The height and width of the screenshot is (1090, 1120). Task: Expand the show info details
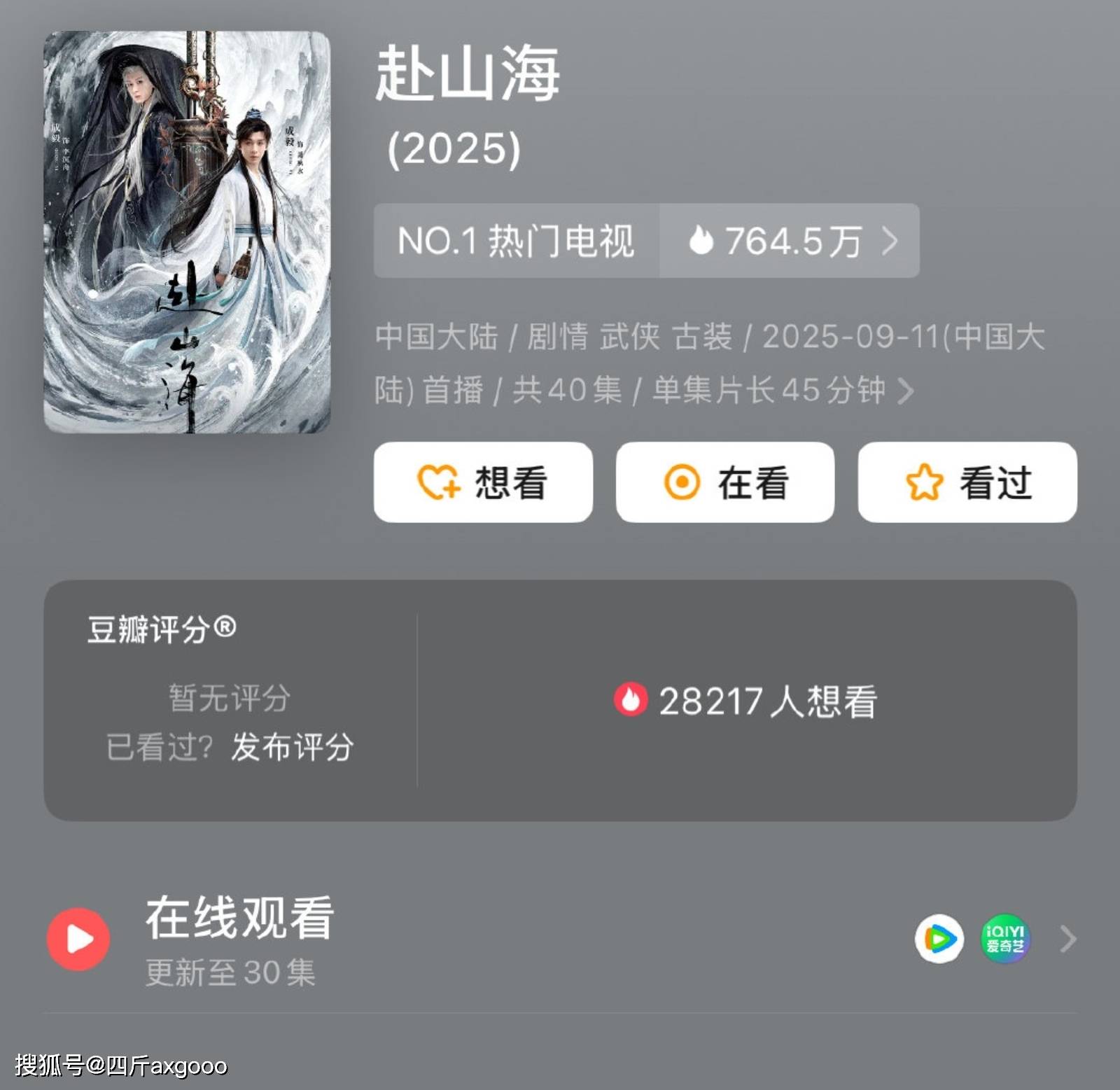tap(905, 391)
